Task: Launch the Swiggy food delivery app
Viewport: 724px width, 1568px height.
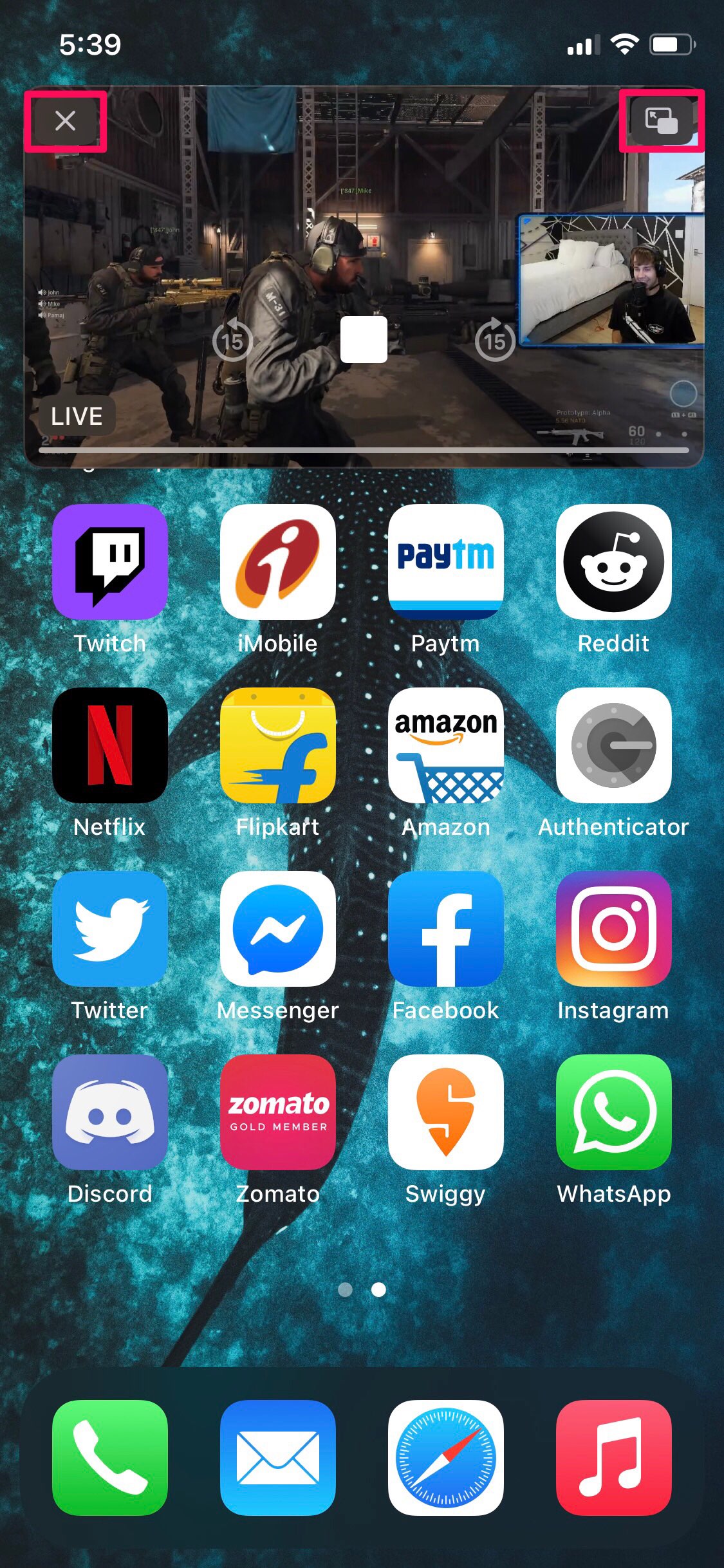Action: [446, 1113]
